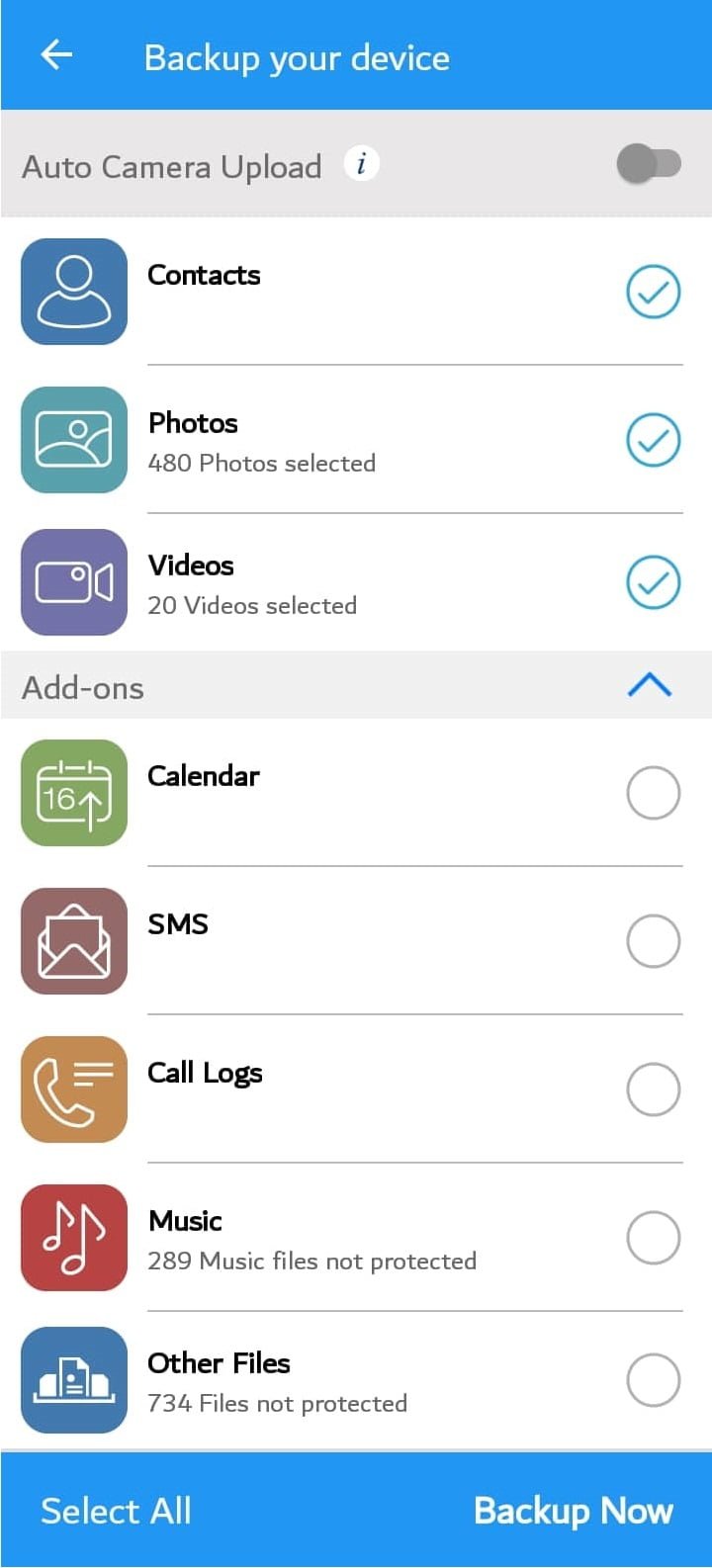
Task: Open Auto Camera Upload info icon
Action: coord(361,163)
